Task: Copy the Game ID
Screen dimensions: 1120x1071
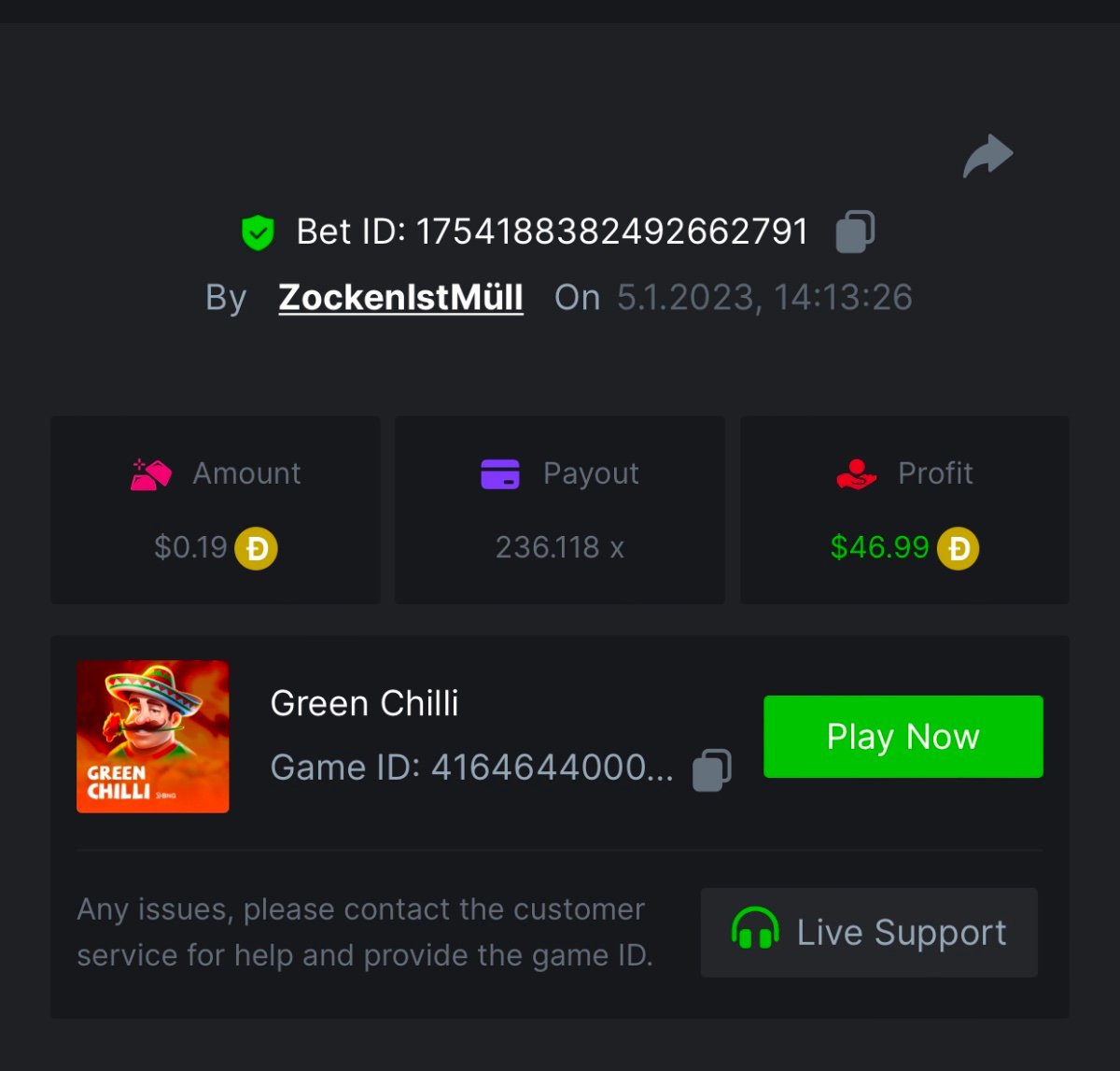Action: click(x=712, y=770)
